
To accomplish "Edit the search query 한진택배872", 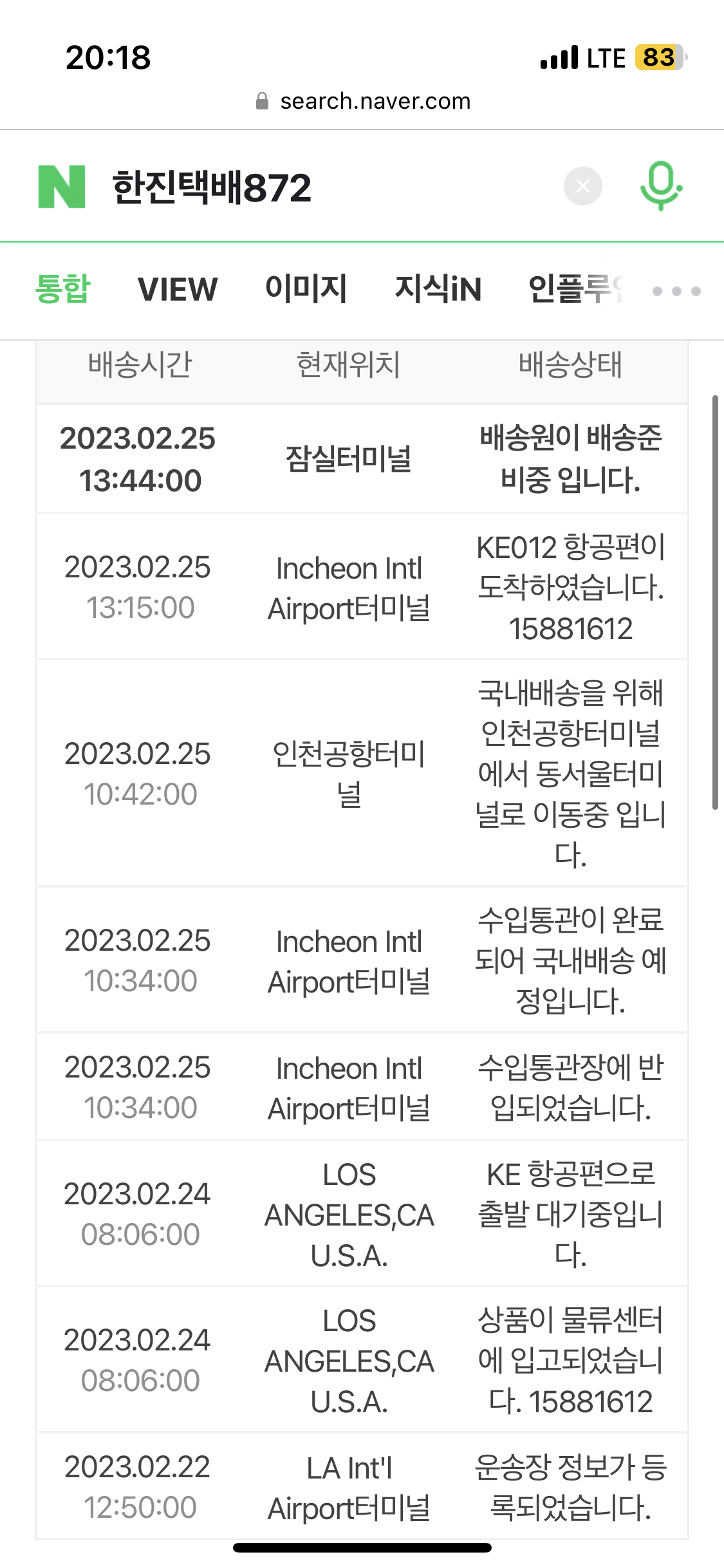I will [212, 187].
